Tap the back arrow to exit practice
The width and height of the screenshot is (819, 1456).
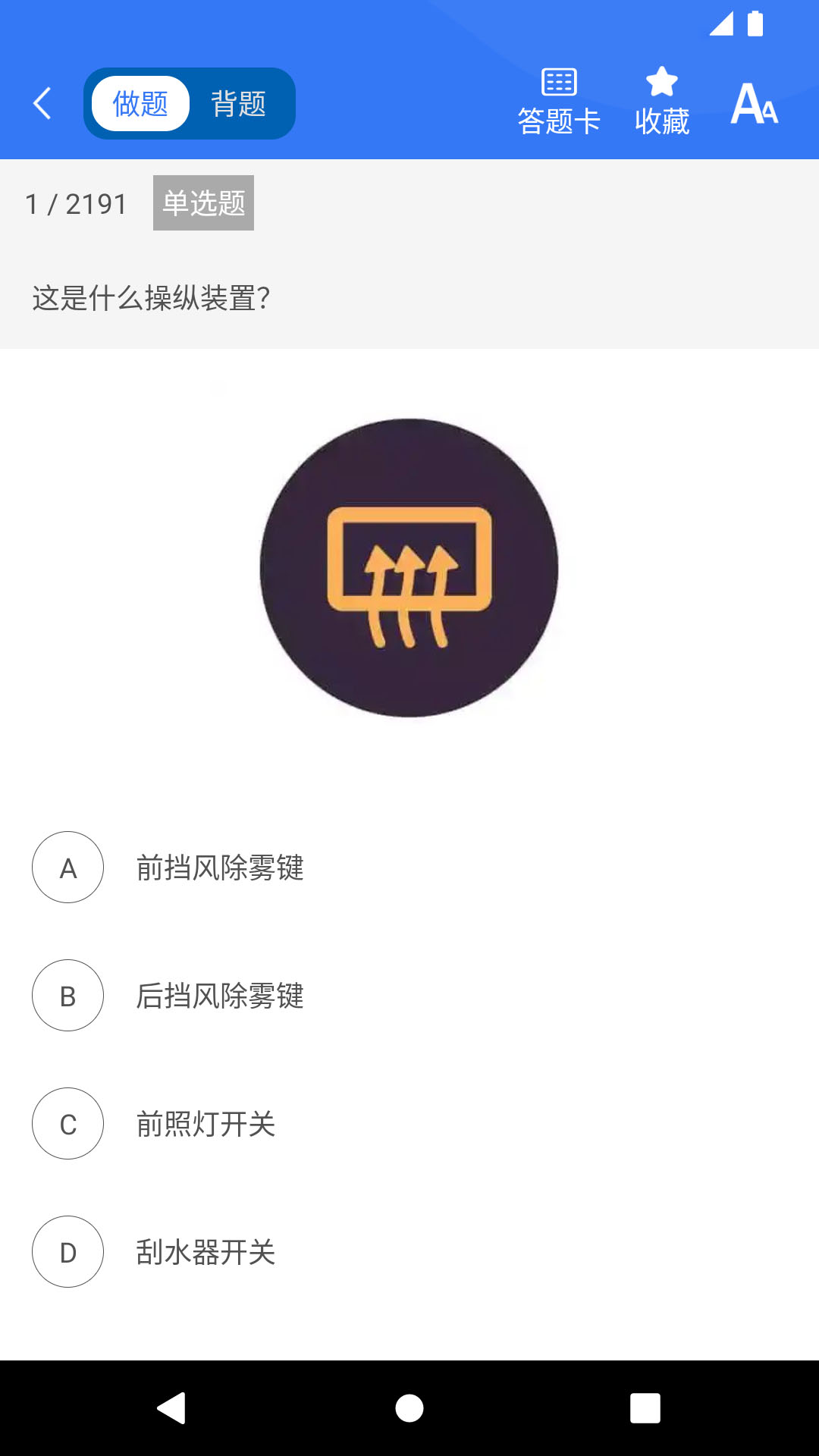point(42,102)
